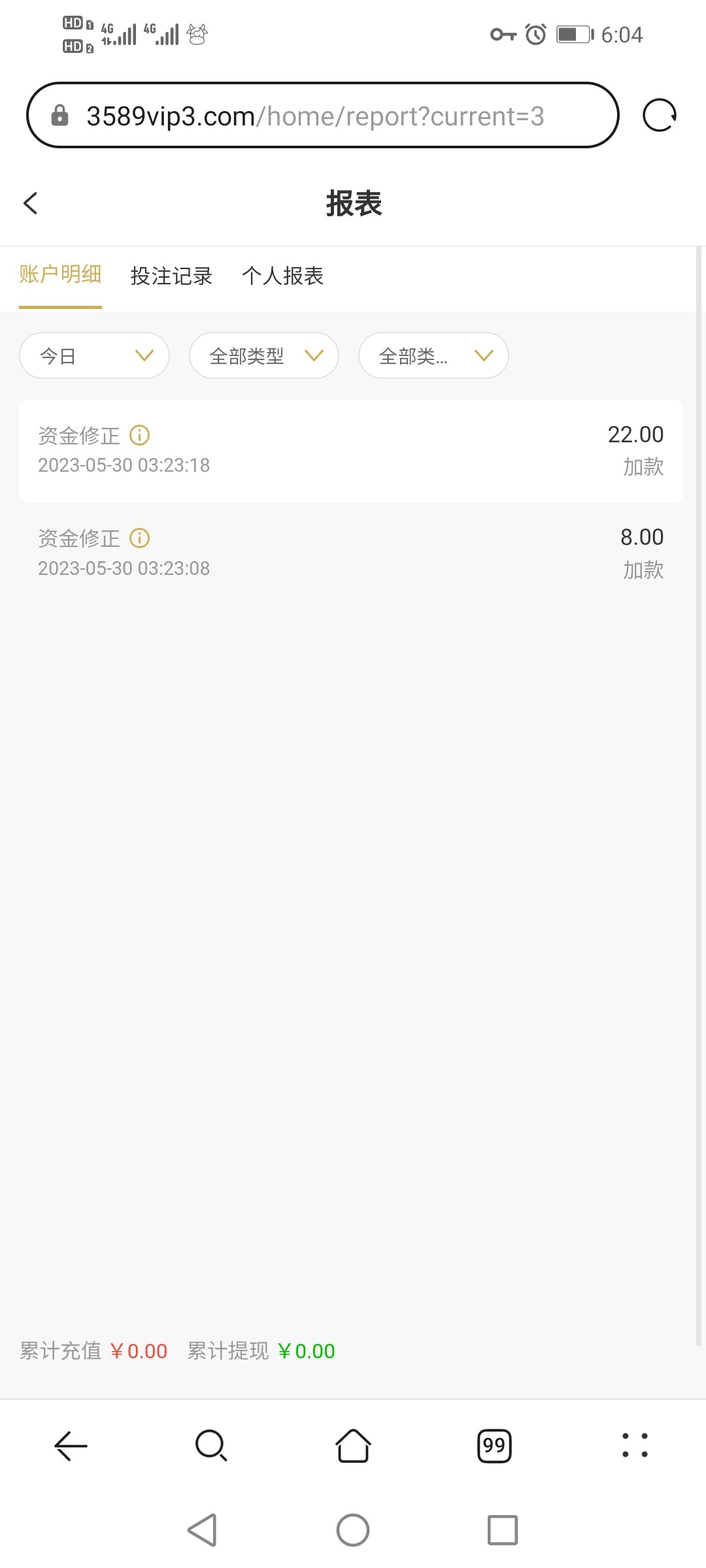This screenshot has height=1568, width=706.
Task: Reload the page with the refresh icon
Action: tap(659, 116)
